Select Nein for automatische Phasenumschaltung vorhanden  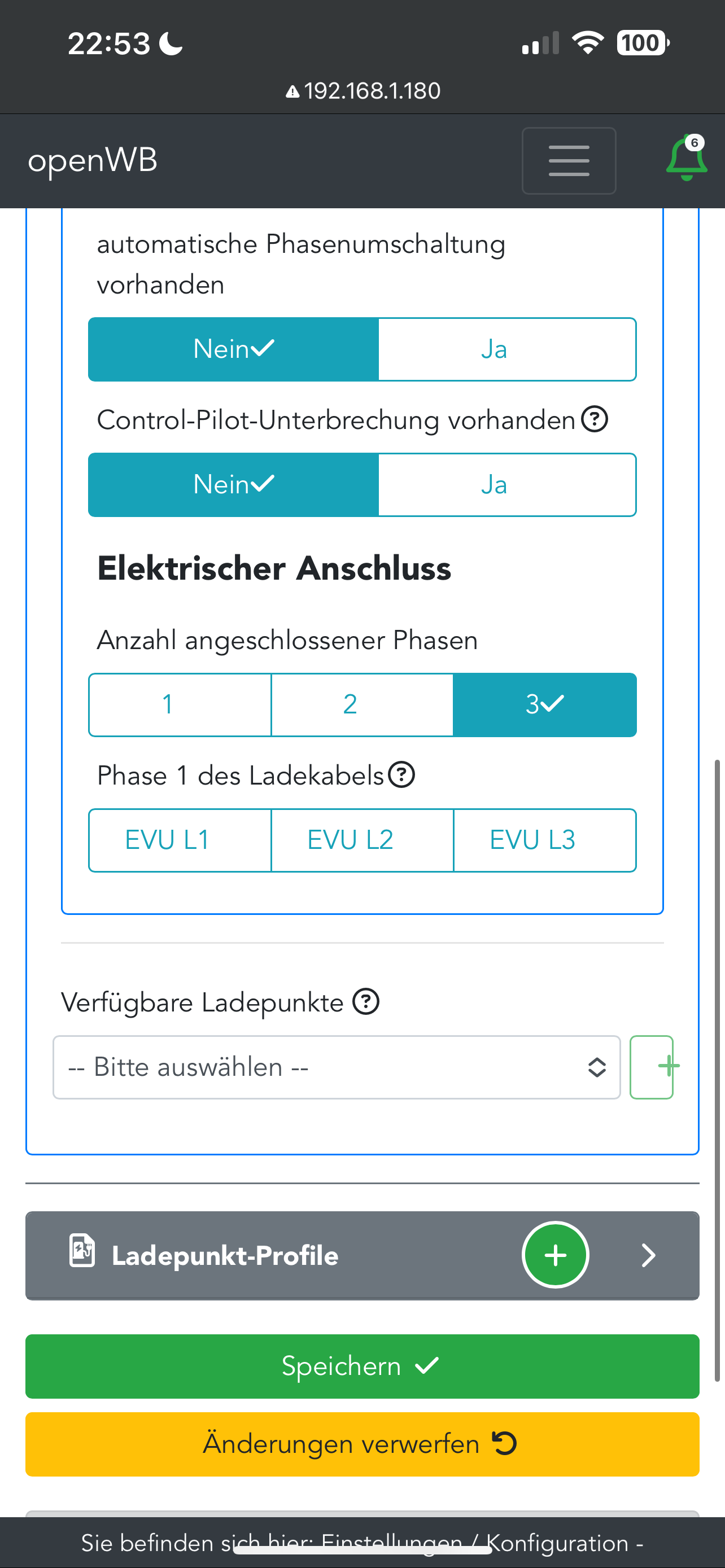pyautogui.click(x=234, y=349)
